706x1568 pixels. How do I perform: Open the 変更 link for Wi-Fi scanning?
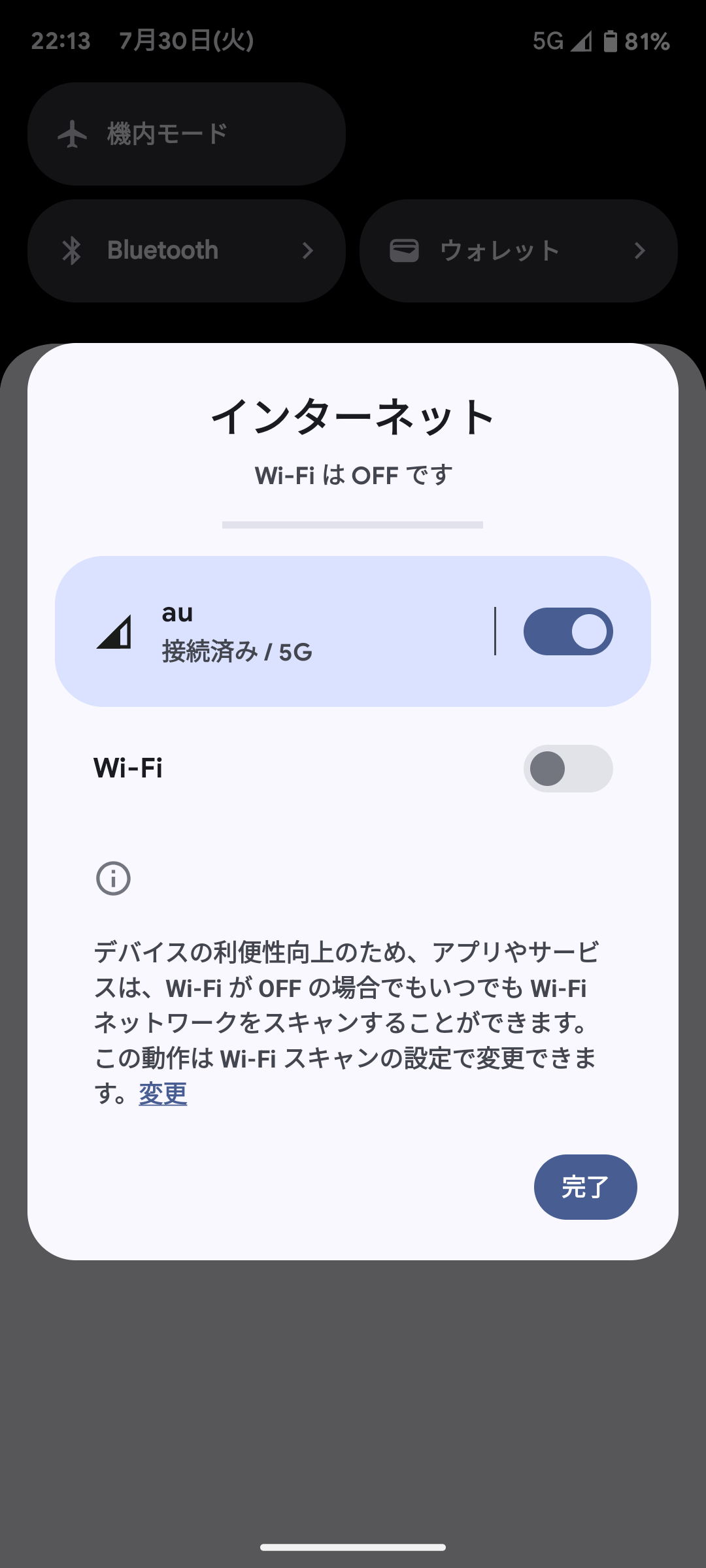coord(163,1093)
